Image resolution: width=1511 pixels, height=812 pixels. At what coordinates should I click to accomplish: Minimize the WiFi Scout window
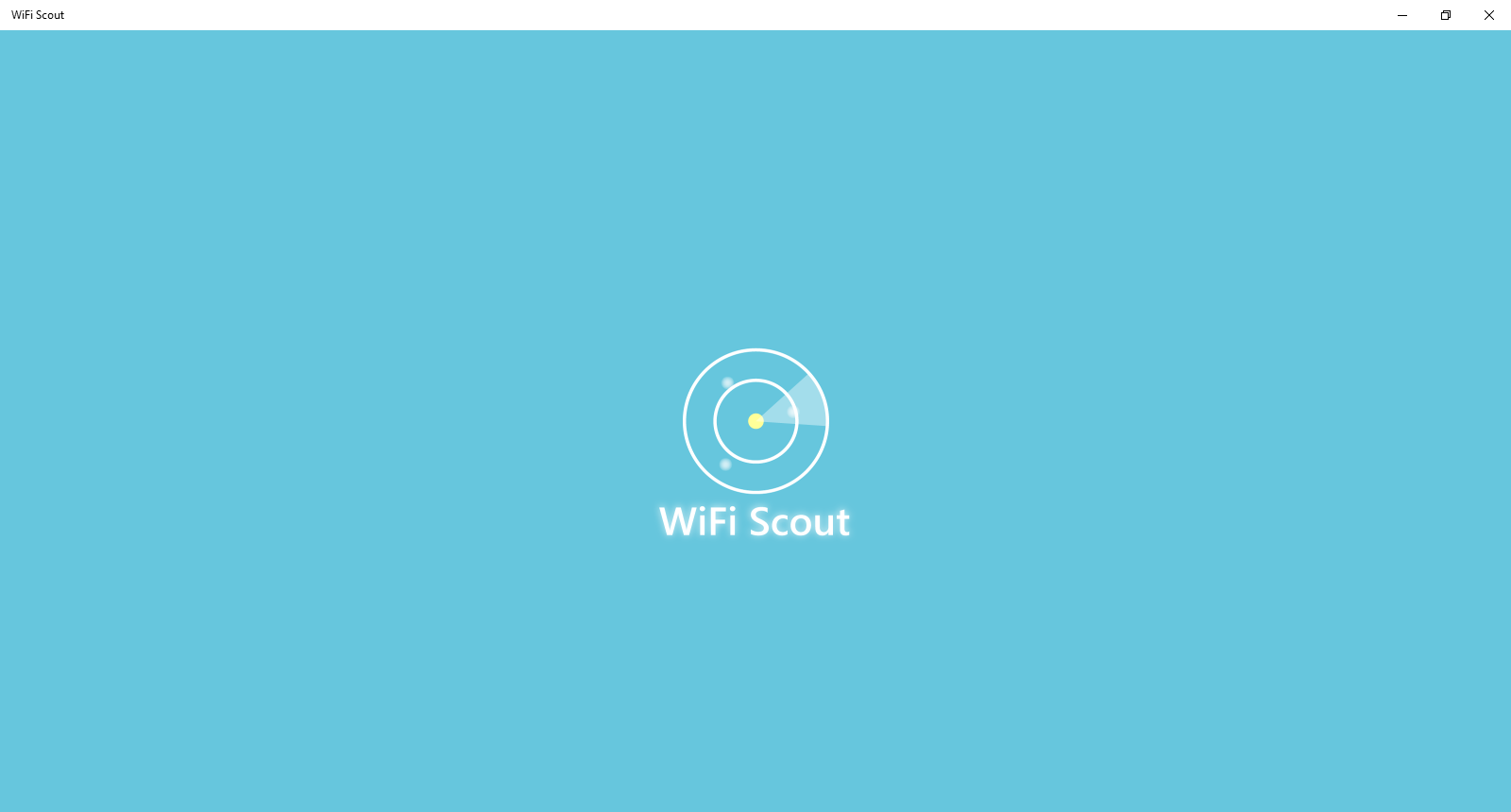[1401, 15]
